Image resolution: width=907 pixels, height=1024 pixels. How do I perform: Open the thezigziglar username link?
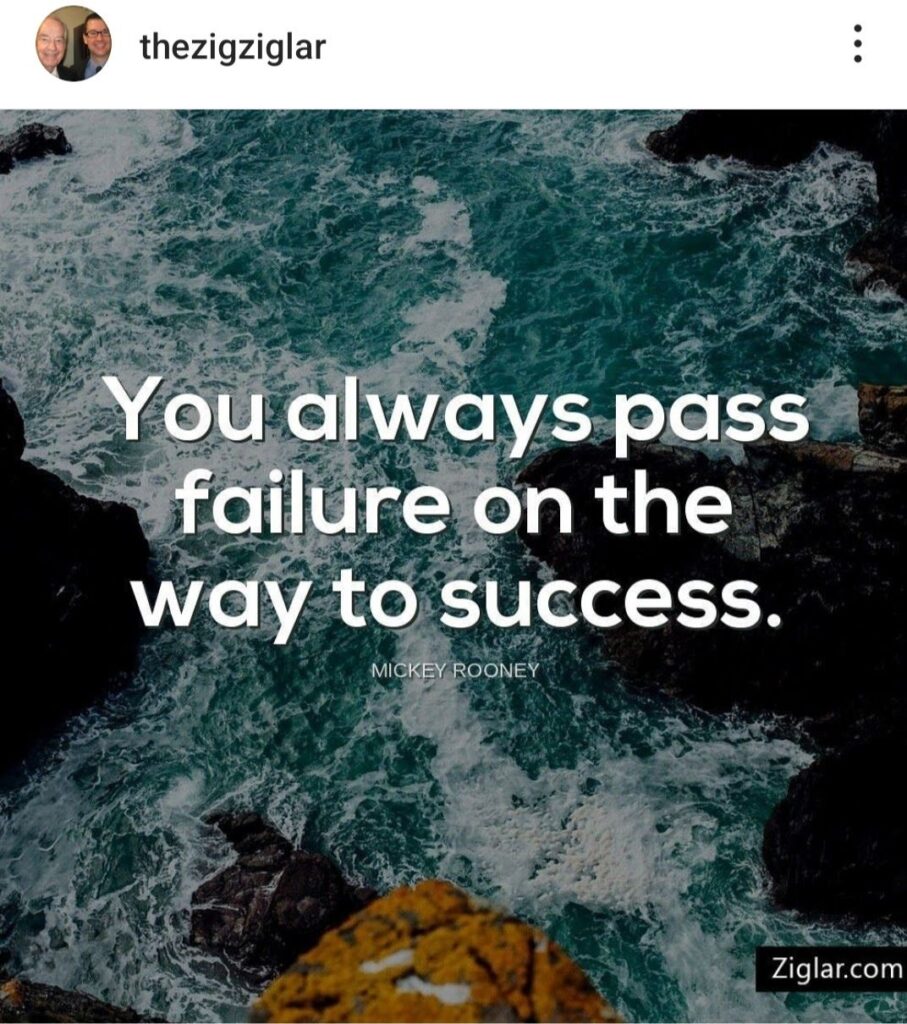point(232,47)
